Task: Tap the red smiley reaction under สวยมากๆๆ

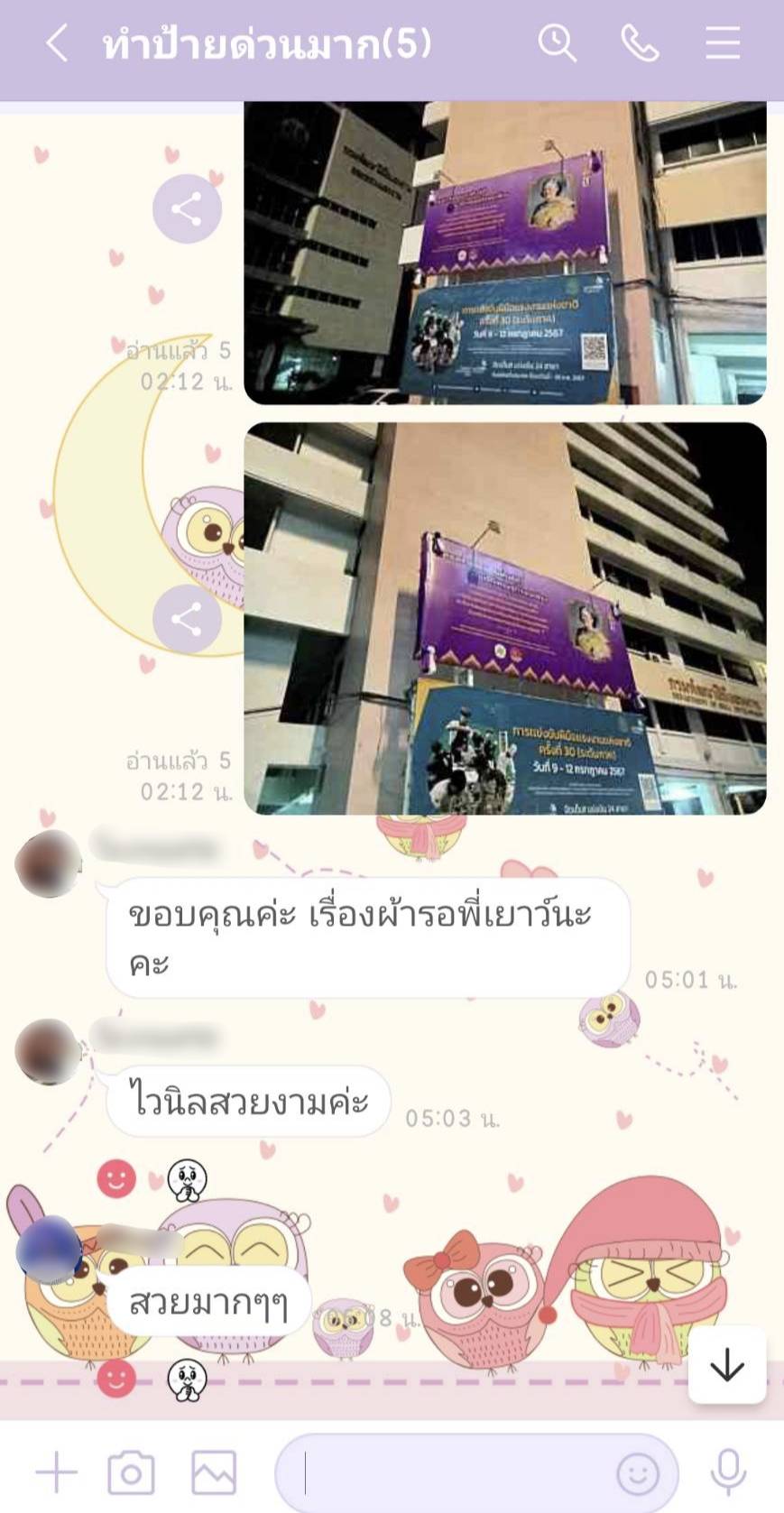Action: pos(116,1379)
